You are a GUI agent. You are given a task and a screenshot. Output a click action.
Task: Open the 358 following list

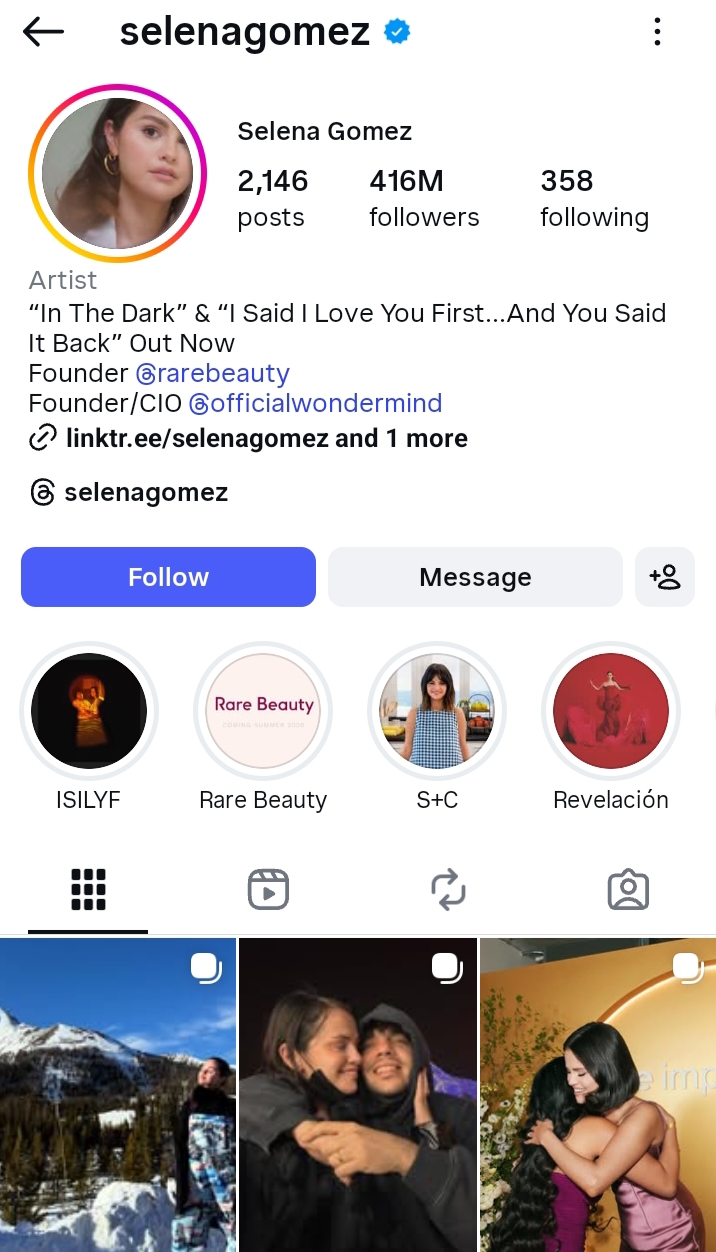(594, 198)
